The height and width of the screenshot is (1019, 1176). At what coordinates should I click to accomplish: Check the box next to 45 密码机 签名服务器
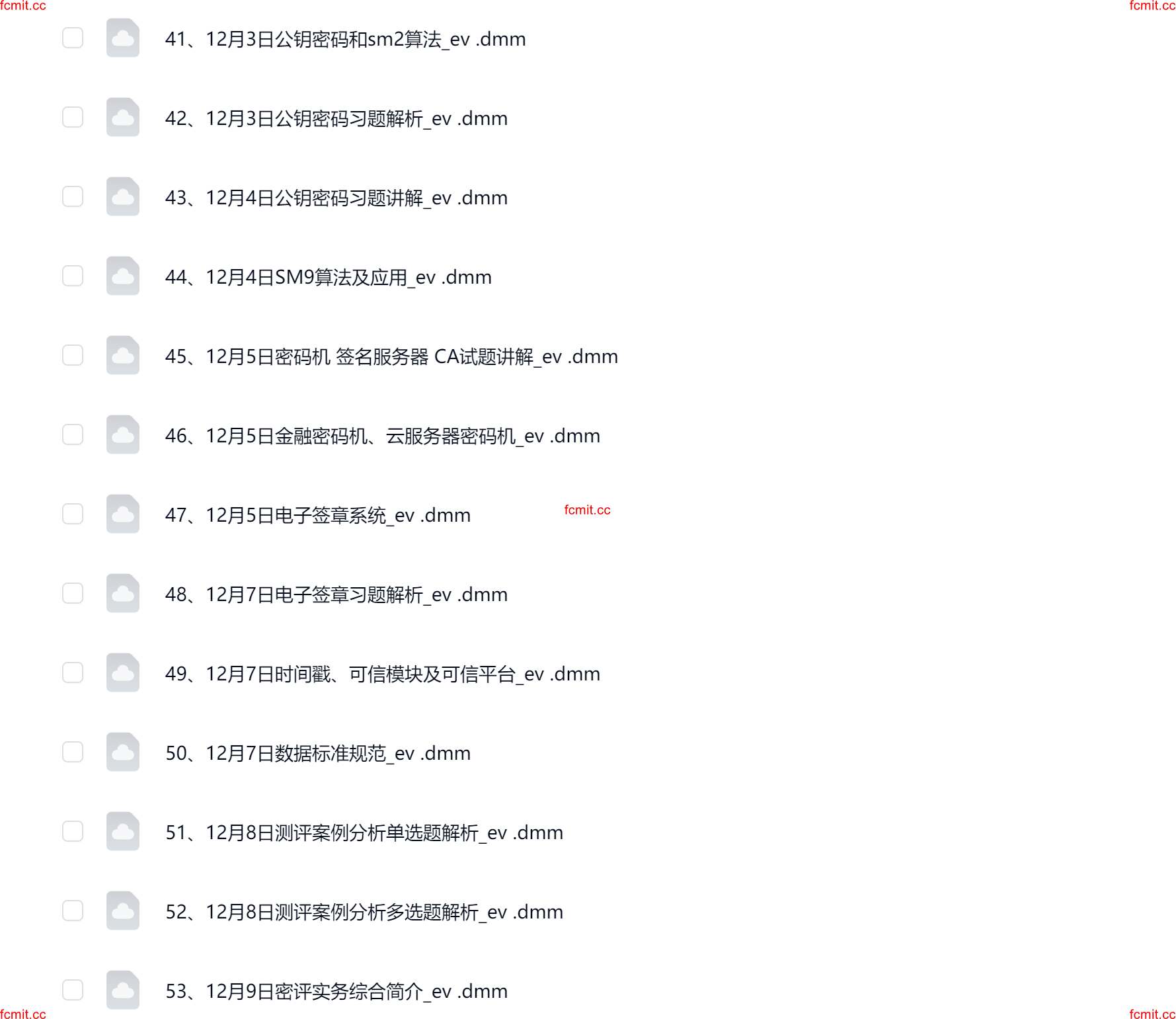[73, 356]
